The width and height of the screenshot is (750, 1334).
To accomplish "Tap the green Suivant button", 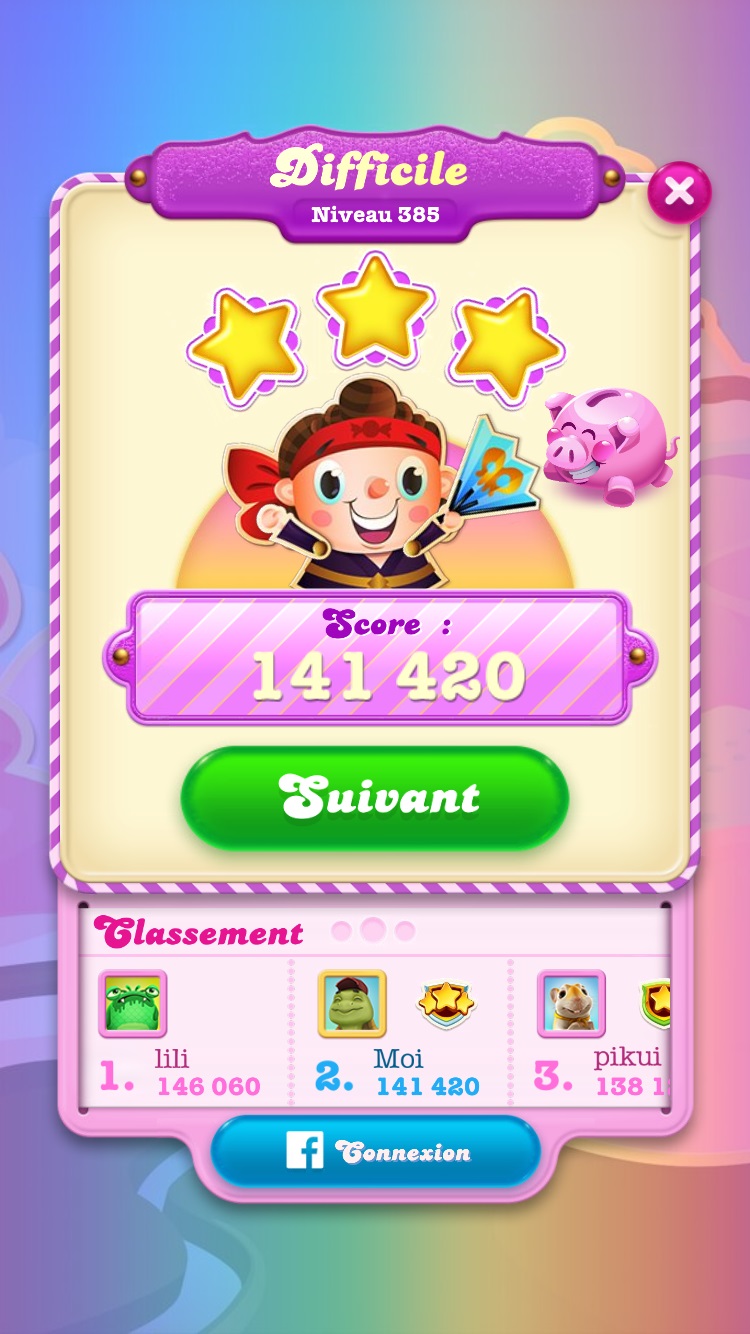I will click(x=375, y=798).
